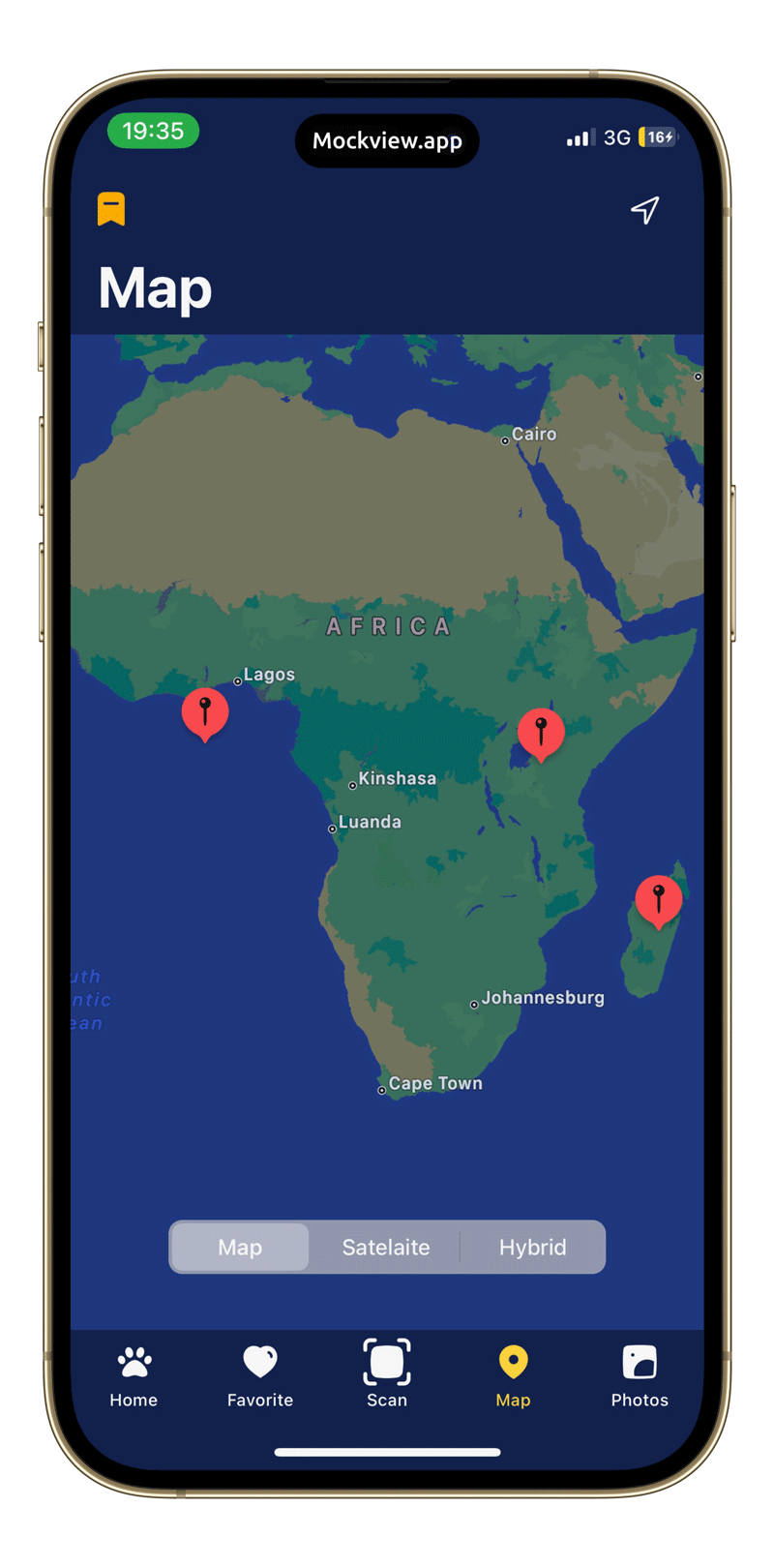Tap the red pin in East Africa
Viewport: 774px width, 1568px height.
tap(541, 732)
